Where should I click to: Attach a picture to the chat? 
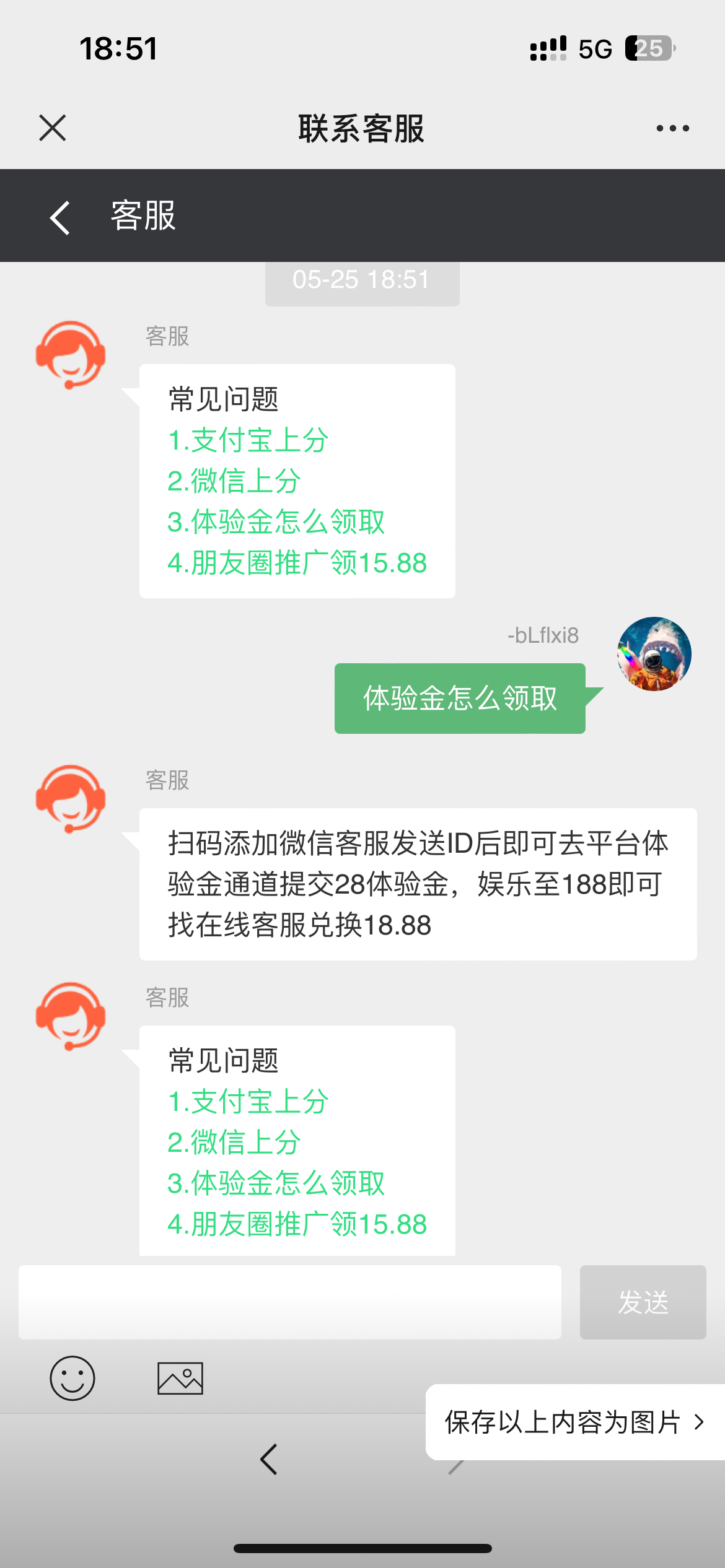(x=180, y=1378)
